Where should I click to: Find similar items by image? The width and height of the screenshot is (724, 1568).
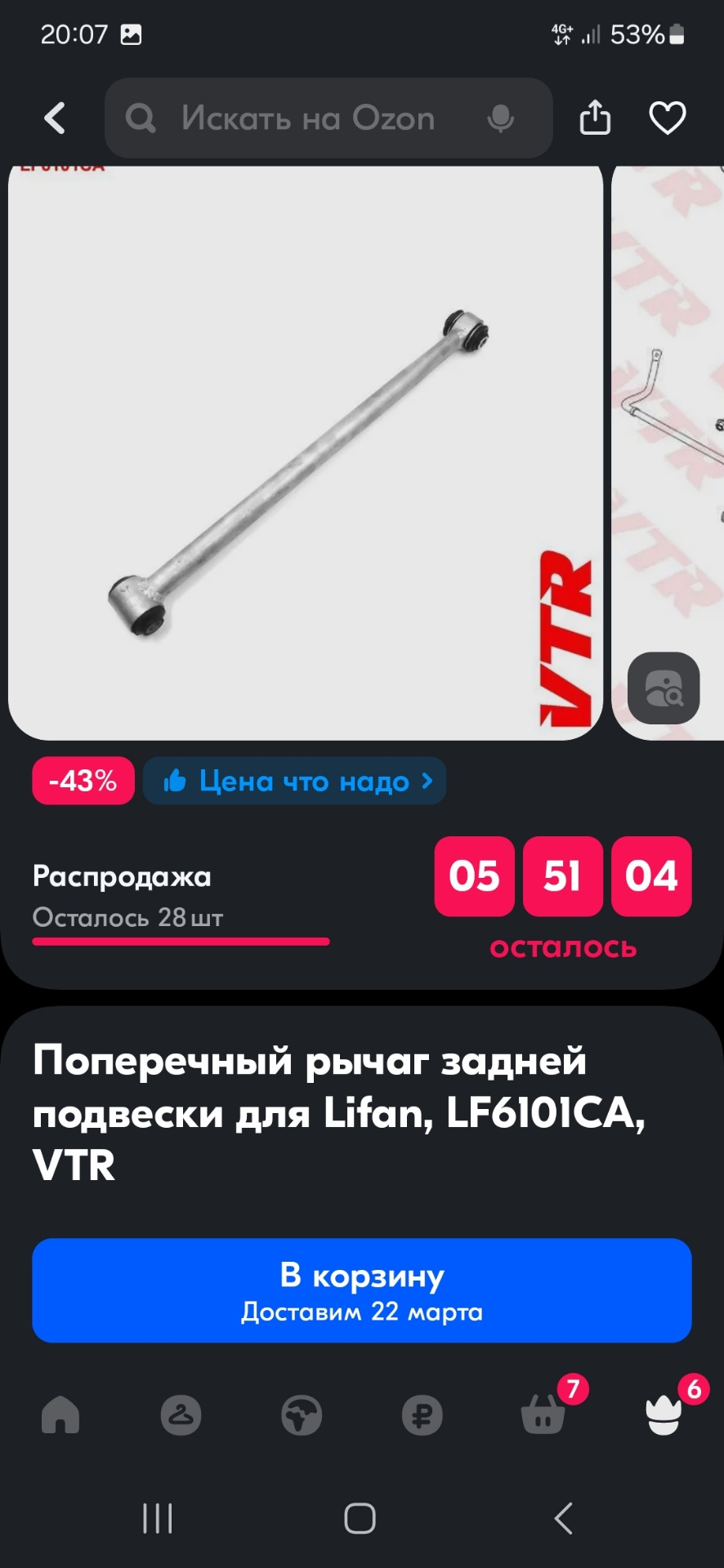click(x=663, y=688)
